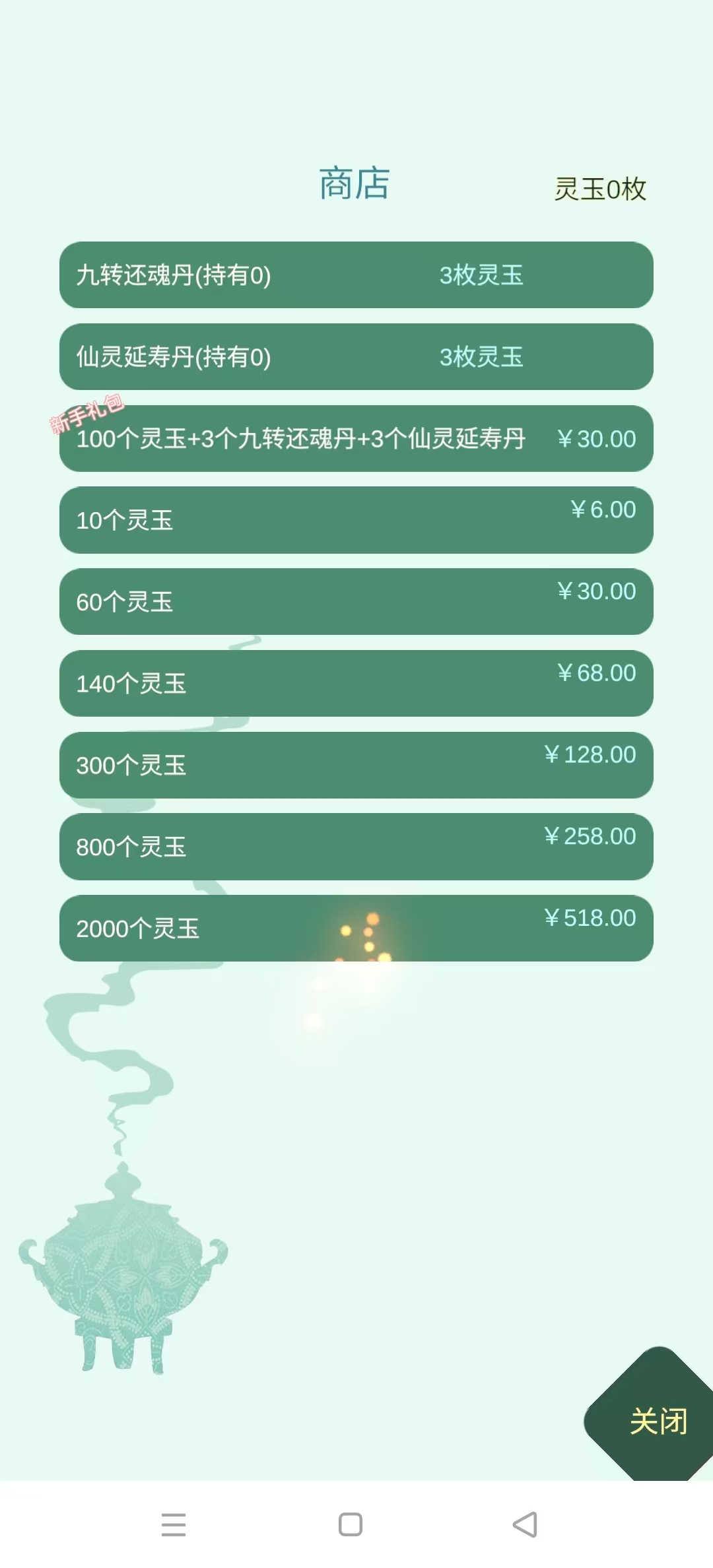The width and height of the screenshot is (713, 1568).
Task: Close the shop with 关闭
Action: click(x=657, y=1420)
